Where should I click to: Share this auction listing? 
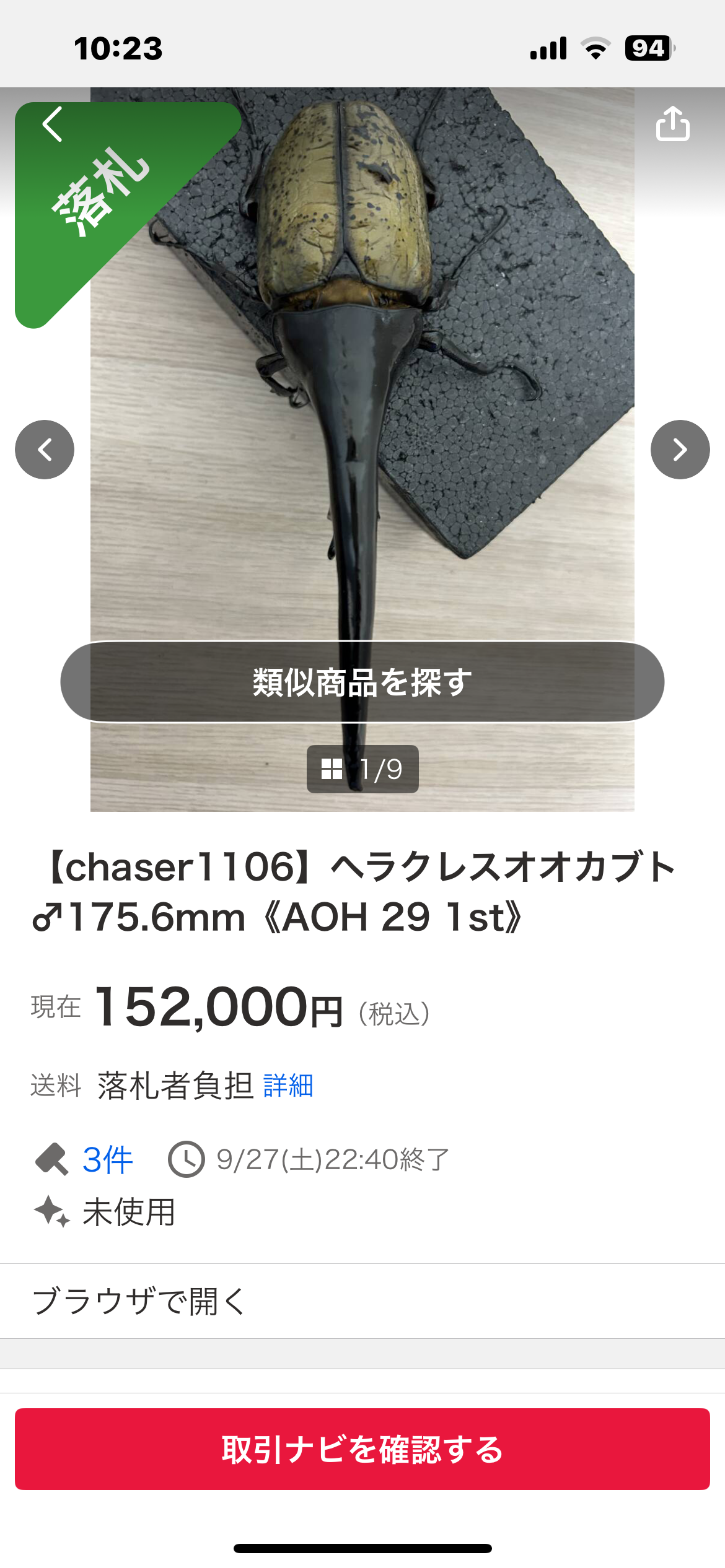(672, 124)
